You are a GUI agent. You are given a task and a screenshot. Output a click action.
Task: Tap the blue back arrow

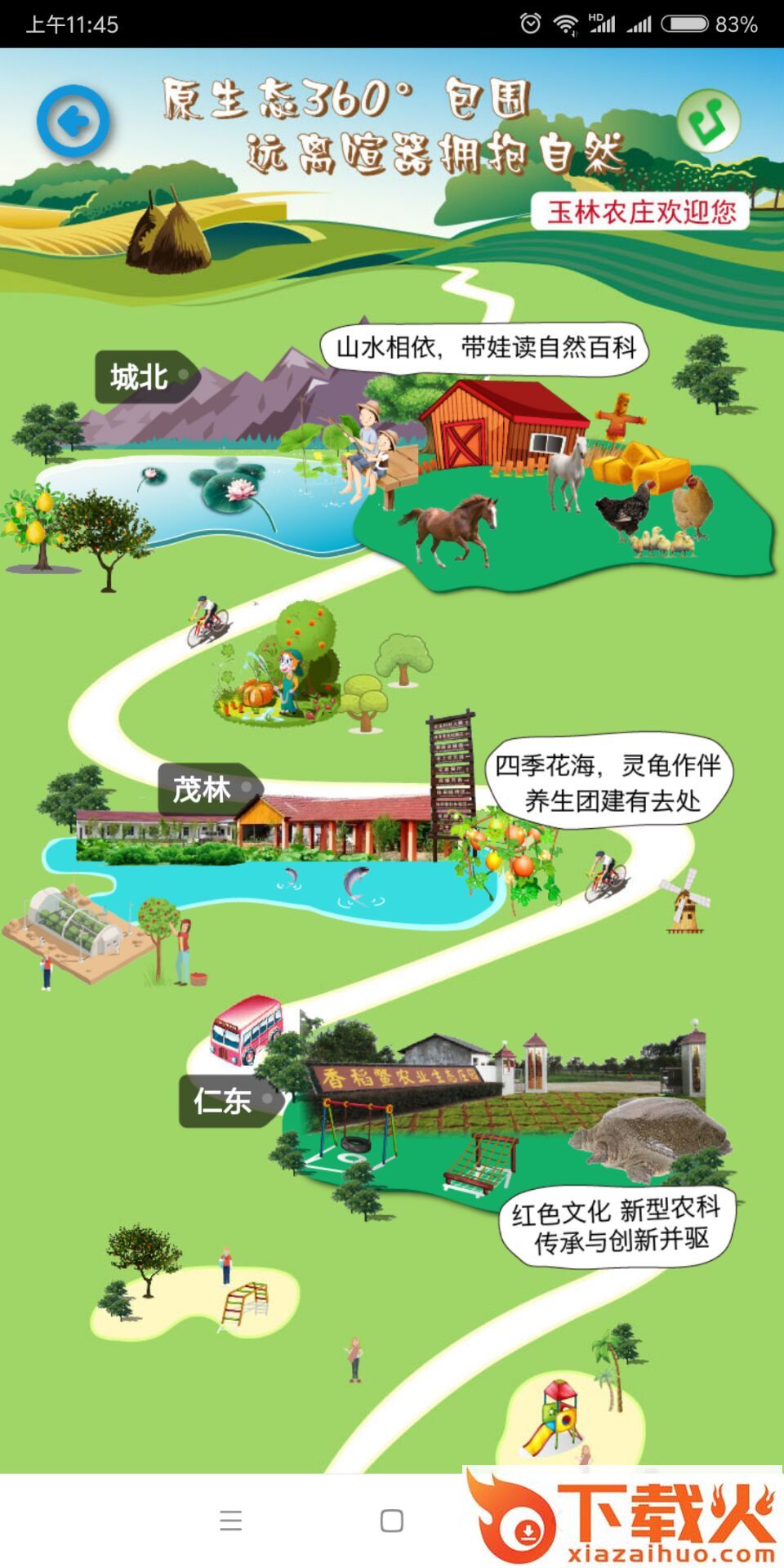[73, 122]
